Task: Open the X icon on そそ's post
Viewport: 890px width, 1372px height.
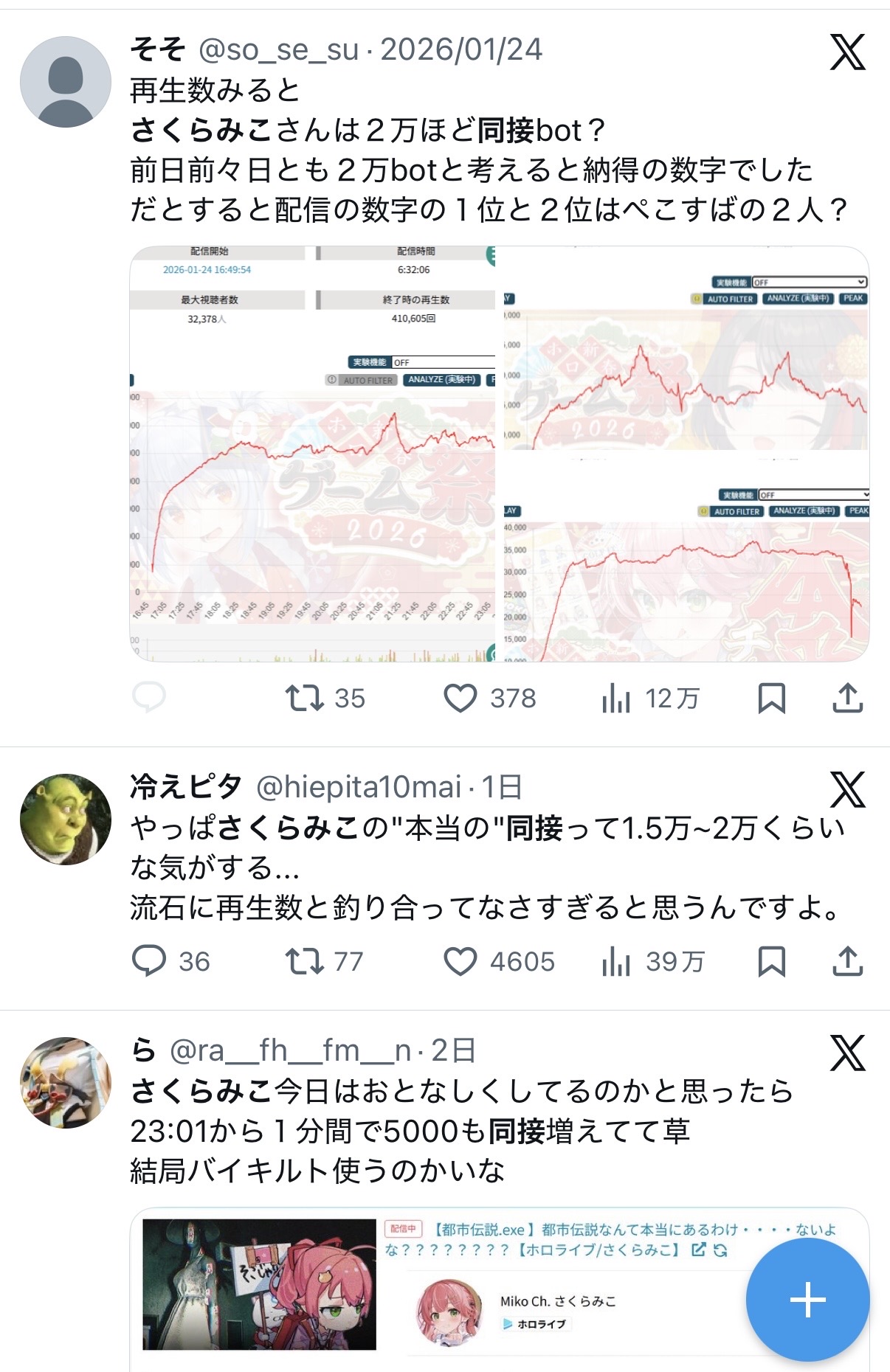Action: [x=847, y=52]
